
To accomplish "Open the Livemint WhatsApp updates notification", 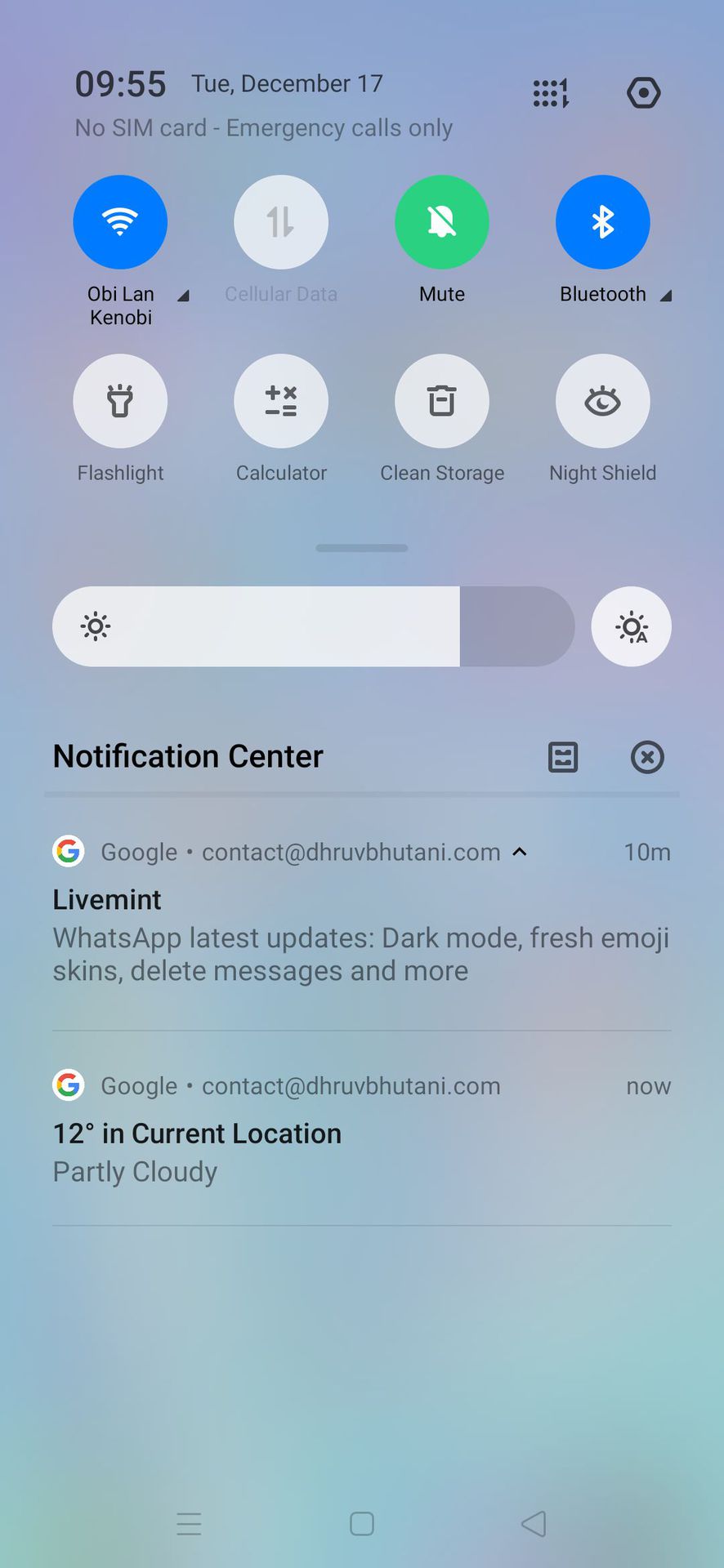I will 361,938.
